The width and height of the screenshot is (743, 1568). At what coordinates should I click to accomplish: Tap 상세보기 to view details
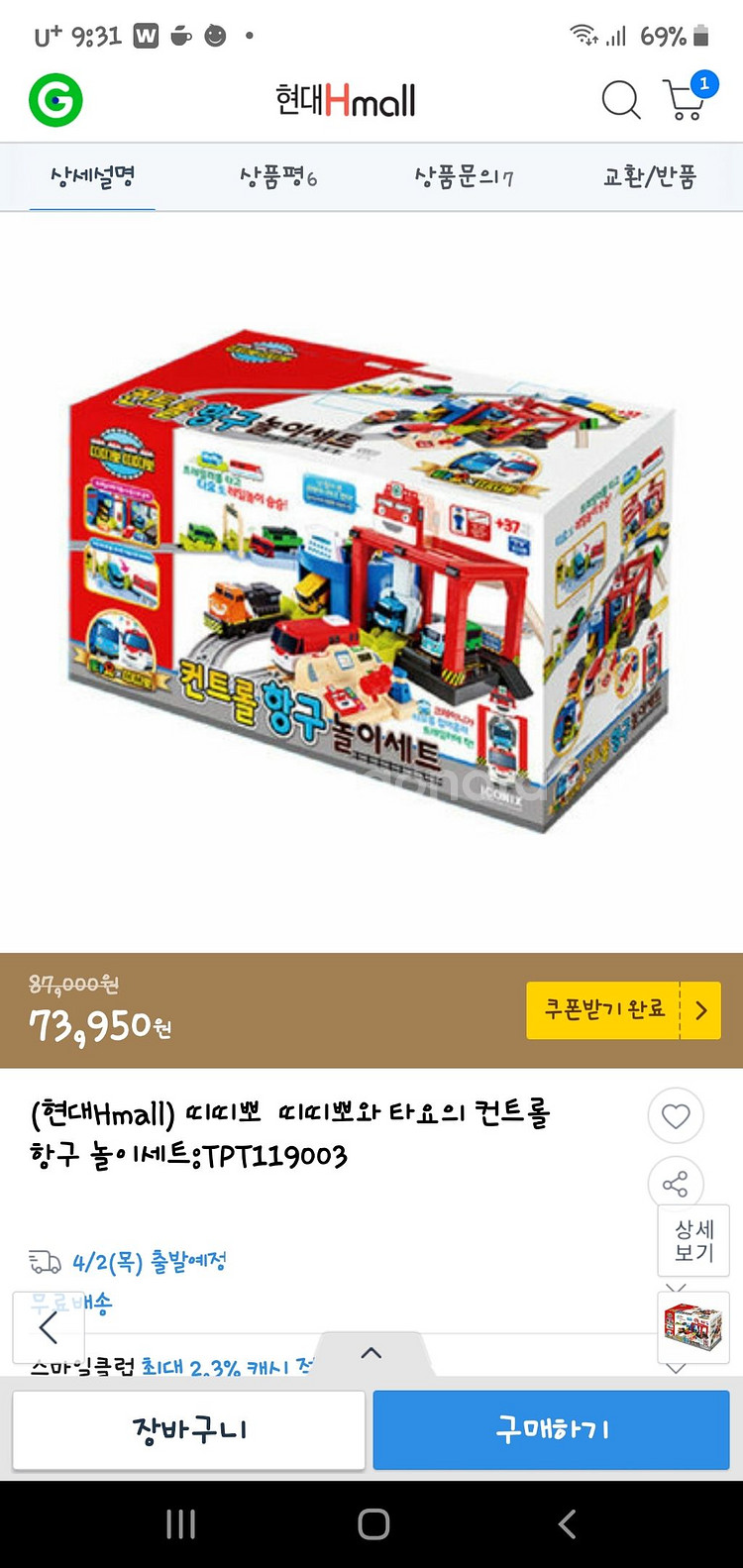pos(693,1241)
